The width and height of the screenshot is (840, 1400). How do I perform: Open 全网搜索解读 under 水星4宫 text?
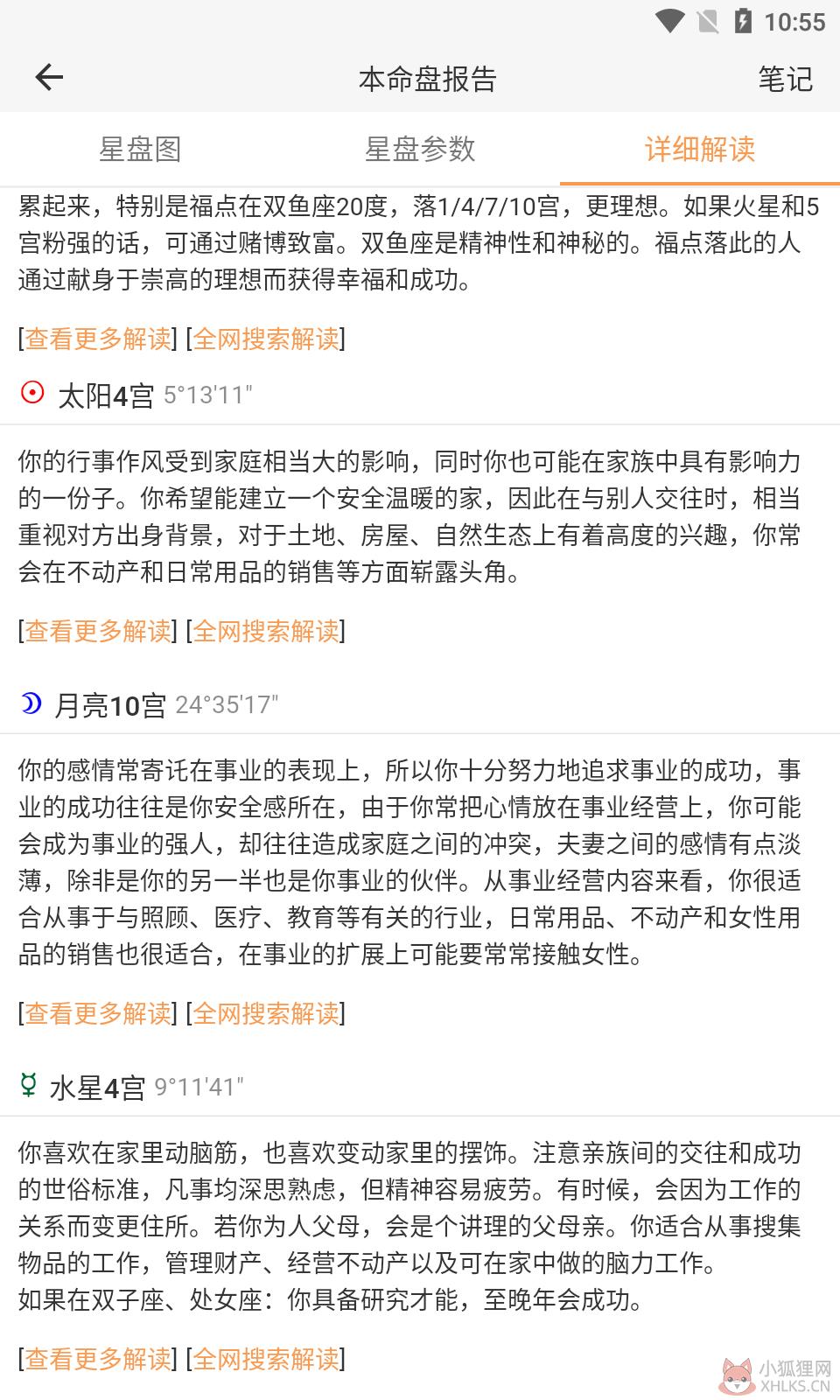(x=266, y=1359)
